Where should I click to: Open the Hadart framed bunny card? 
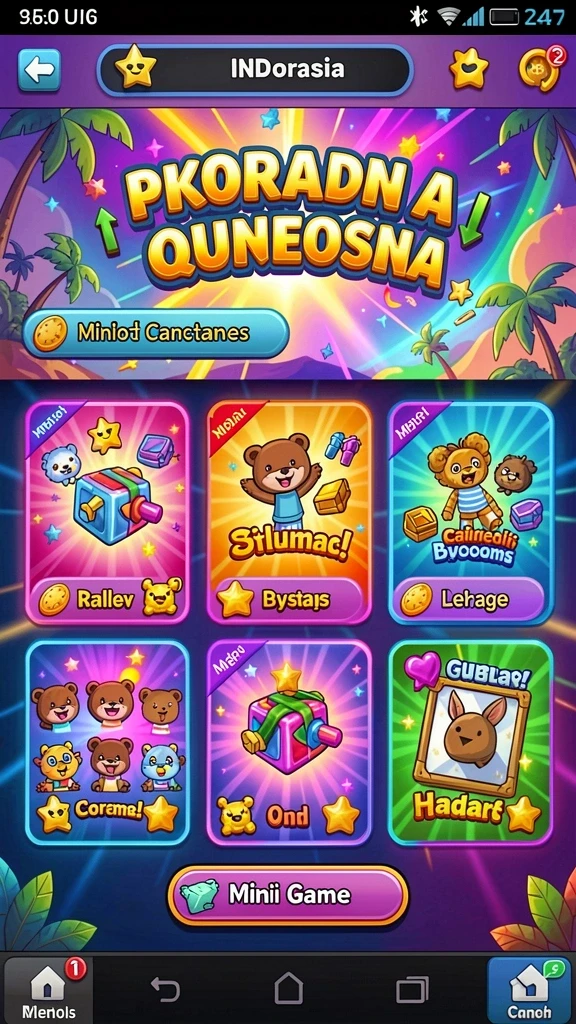(x=471, y=743)
